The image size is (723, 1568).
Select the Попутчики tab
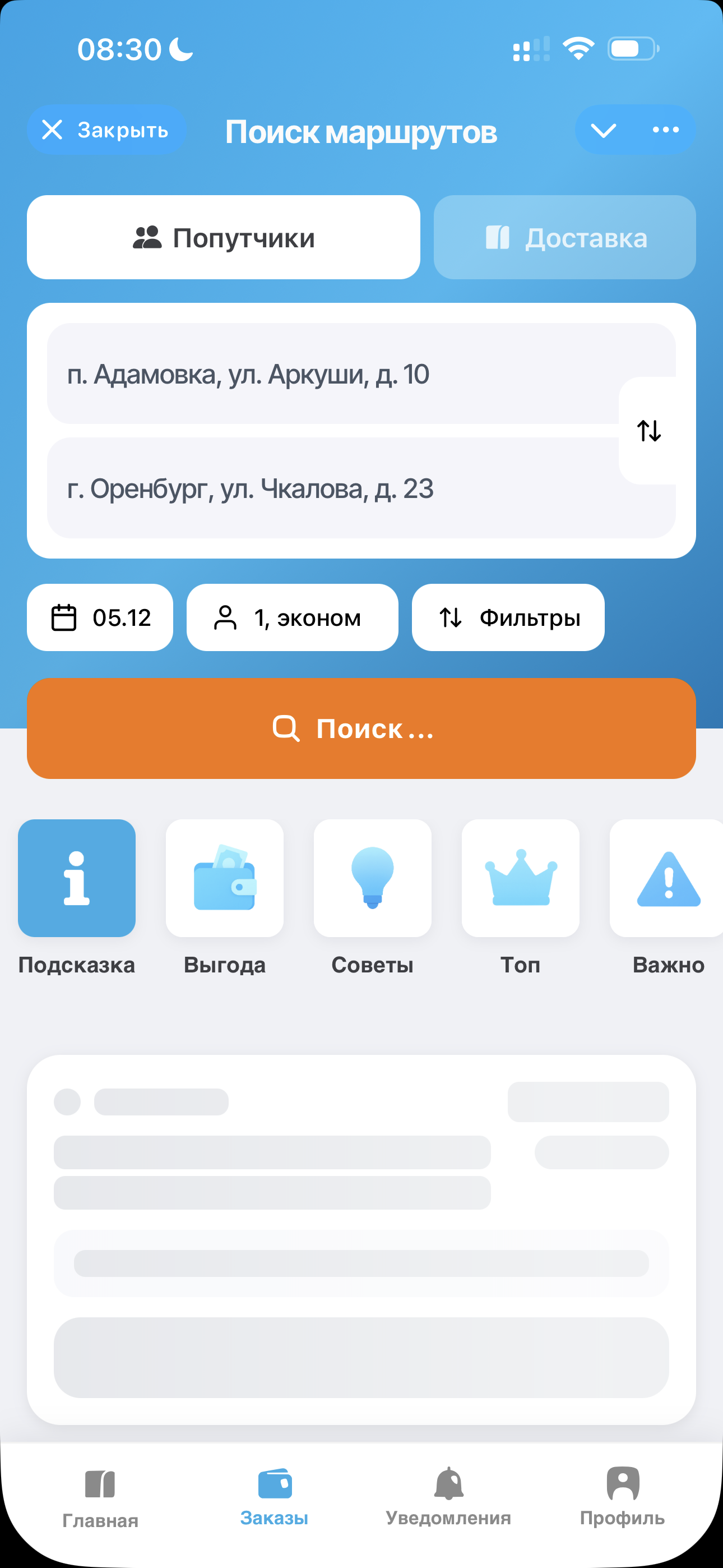224,237
